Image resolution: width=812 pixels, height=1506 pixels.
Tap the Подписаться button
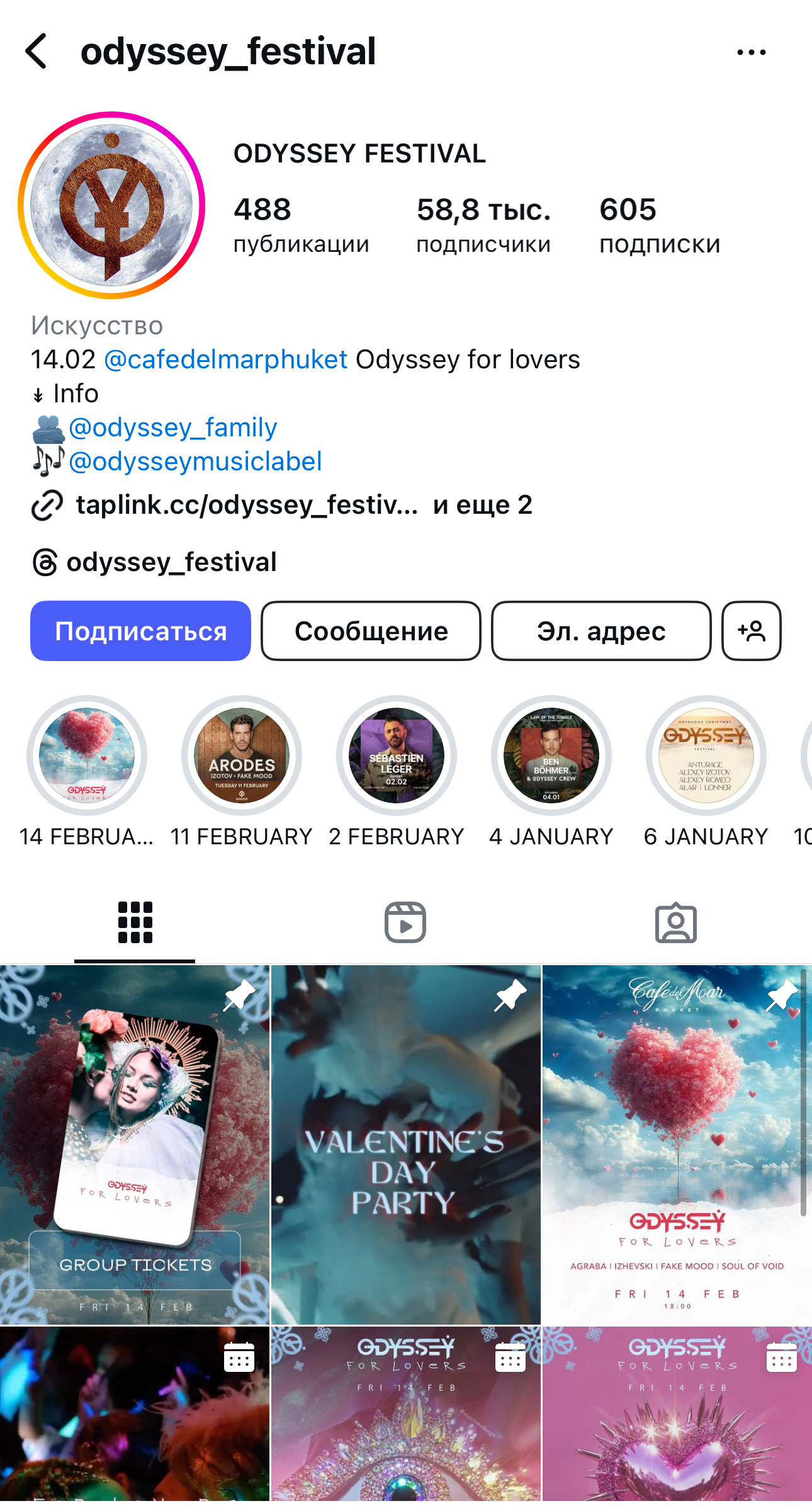coord(140,631)
